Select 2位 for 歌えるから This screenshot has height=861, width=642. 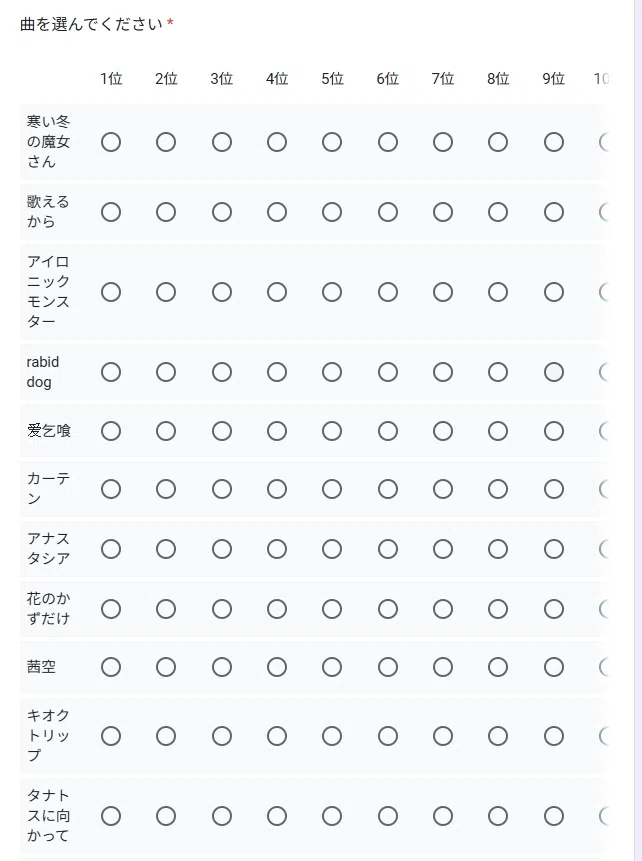[166, 212]
